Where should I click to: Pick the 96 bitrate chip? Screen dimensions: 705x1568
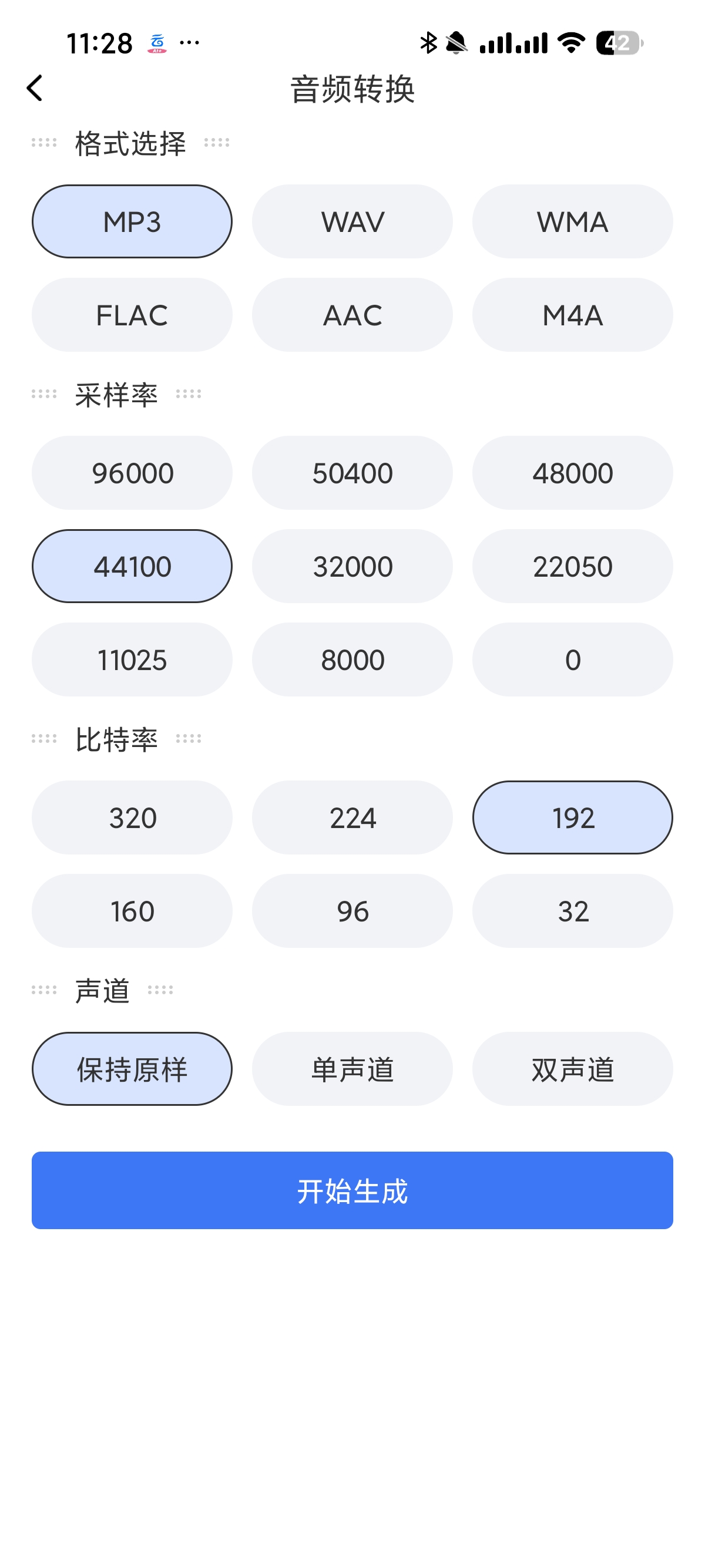point(352,911)
